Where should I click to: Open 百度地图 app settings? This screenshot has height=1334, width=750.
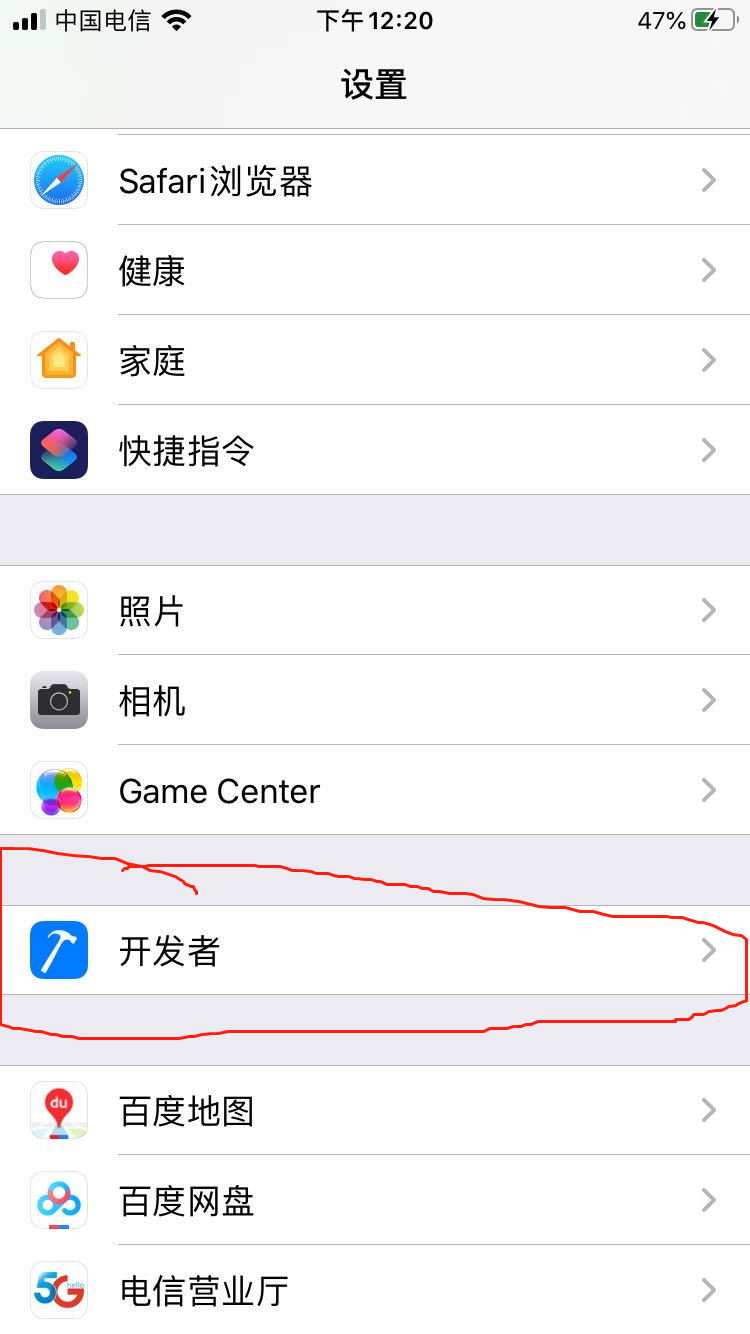[375, 1111]
